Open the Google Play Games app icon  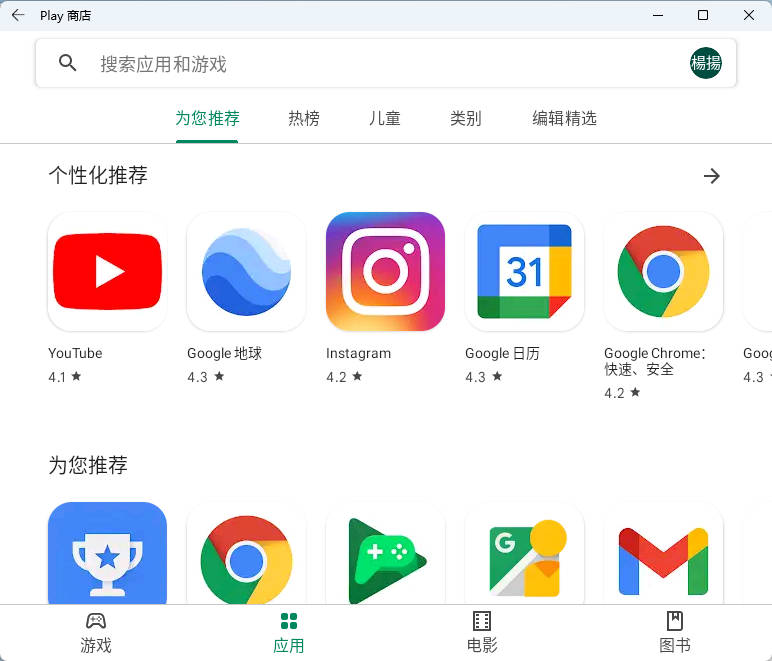coord(385,558)
